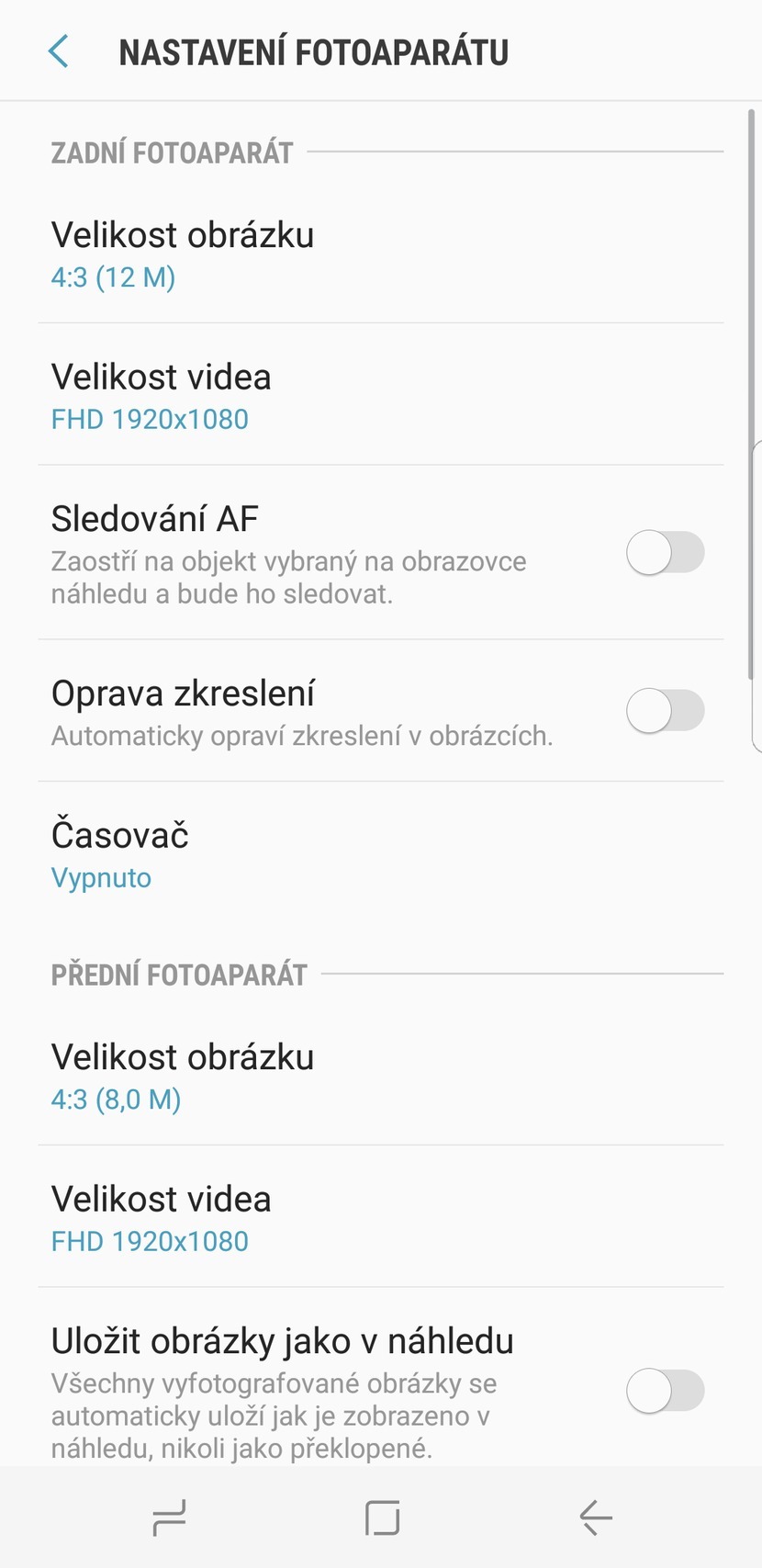Tap the ZADNÍ FOTOAPARÁT section header
762x1568 pixels.
pyautogui.click(x=171, y=152)
